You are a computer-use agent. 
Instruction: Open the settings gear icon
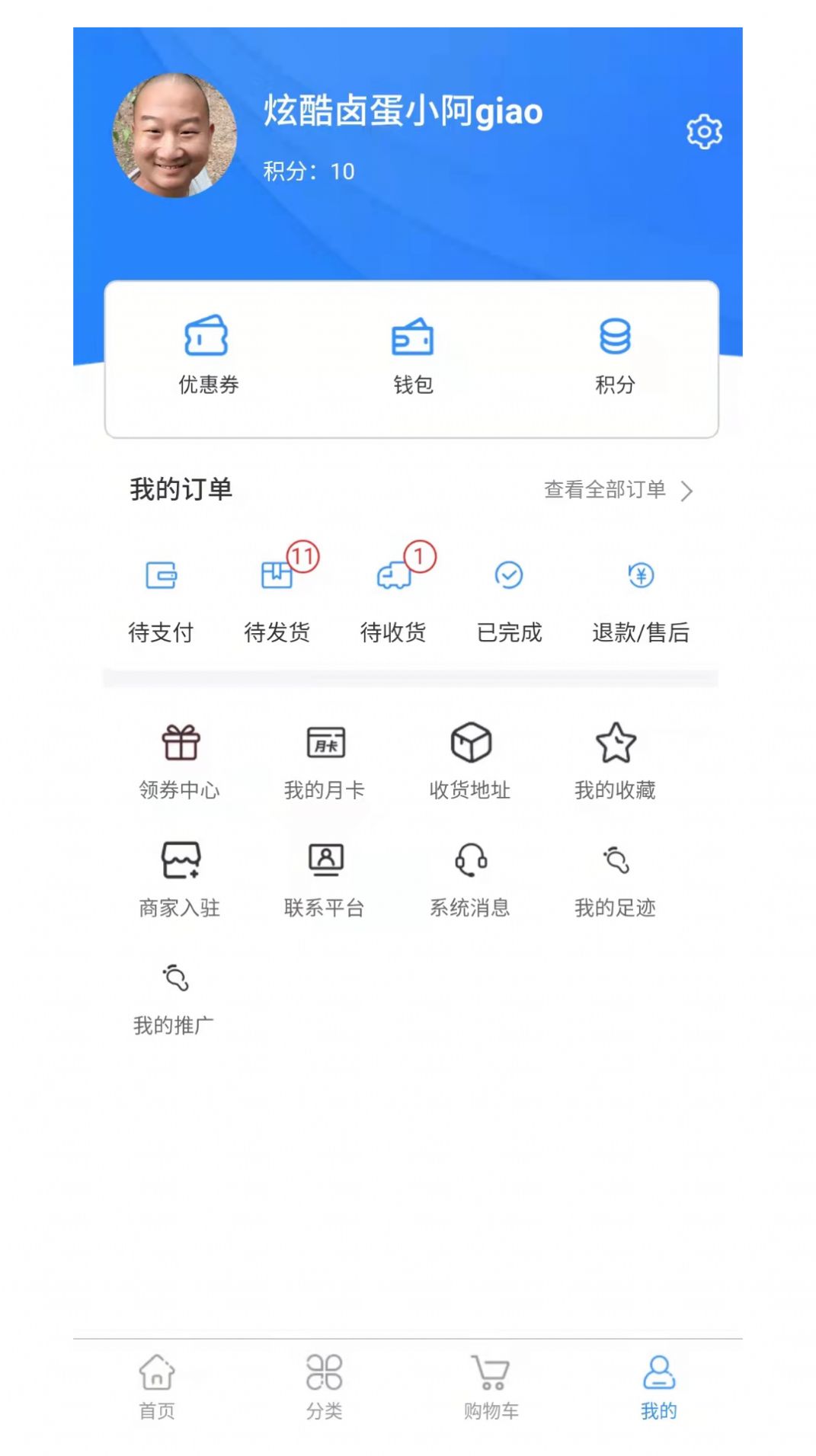point(704,133)
